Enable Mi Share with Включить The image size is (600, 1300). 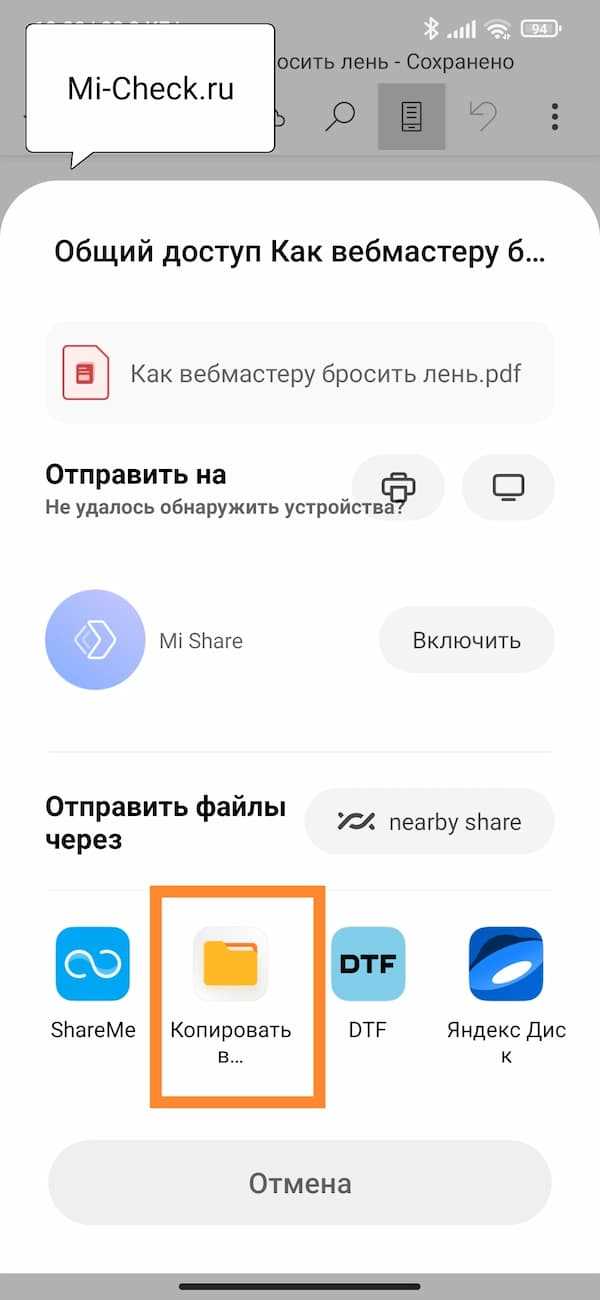click(466, 640)
